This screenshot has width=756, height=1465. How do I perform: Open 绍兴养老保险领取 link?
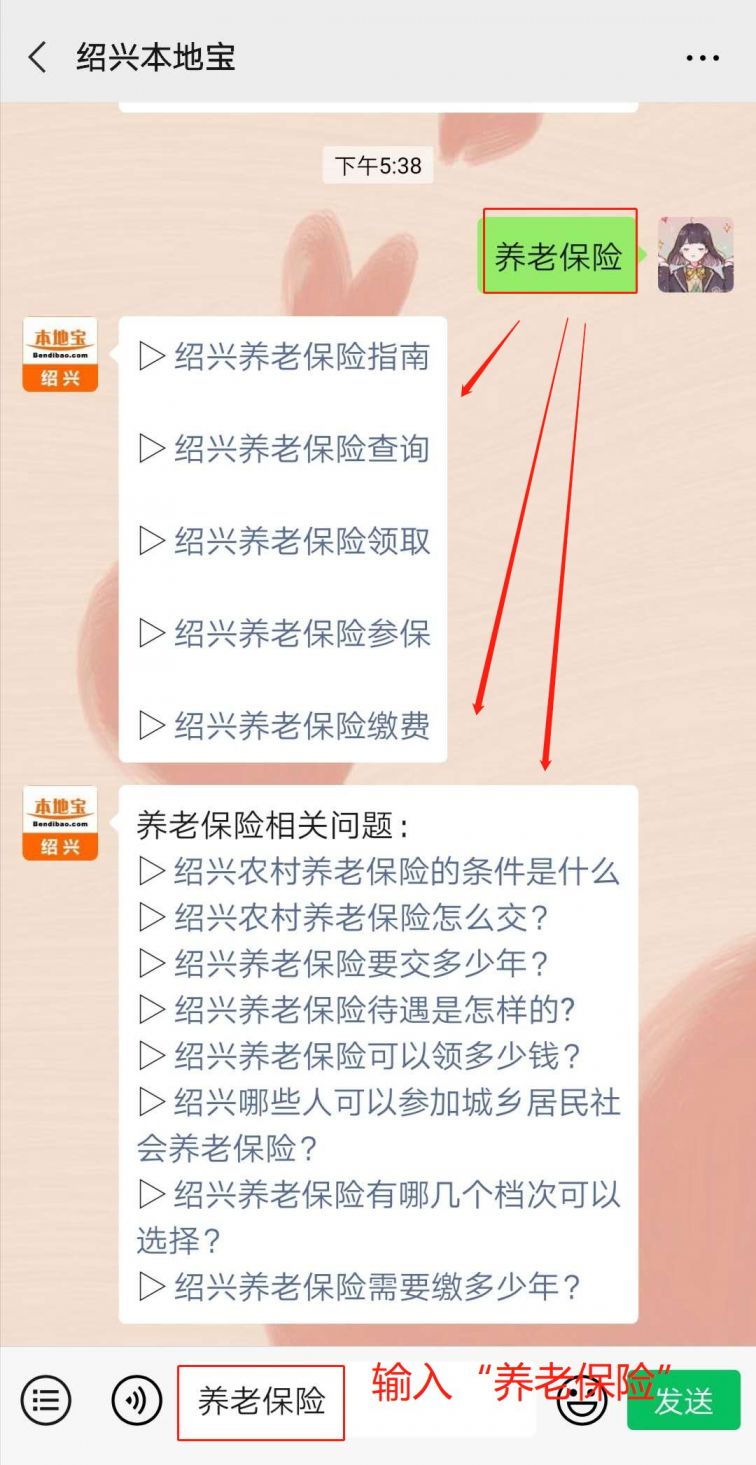[301, 541]
